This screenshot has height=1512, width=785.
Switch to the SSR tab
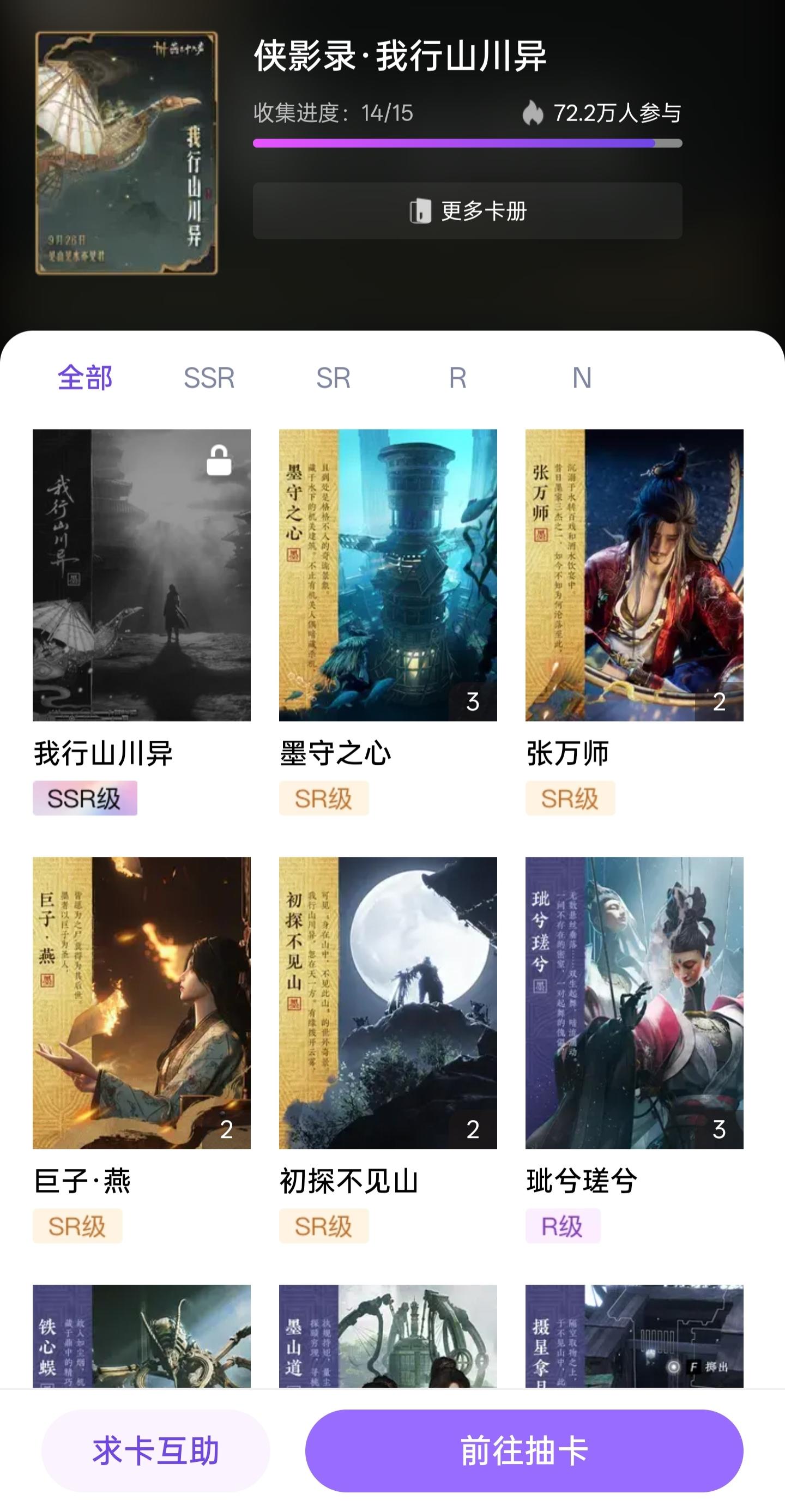click(x=209, y=377)
